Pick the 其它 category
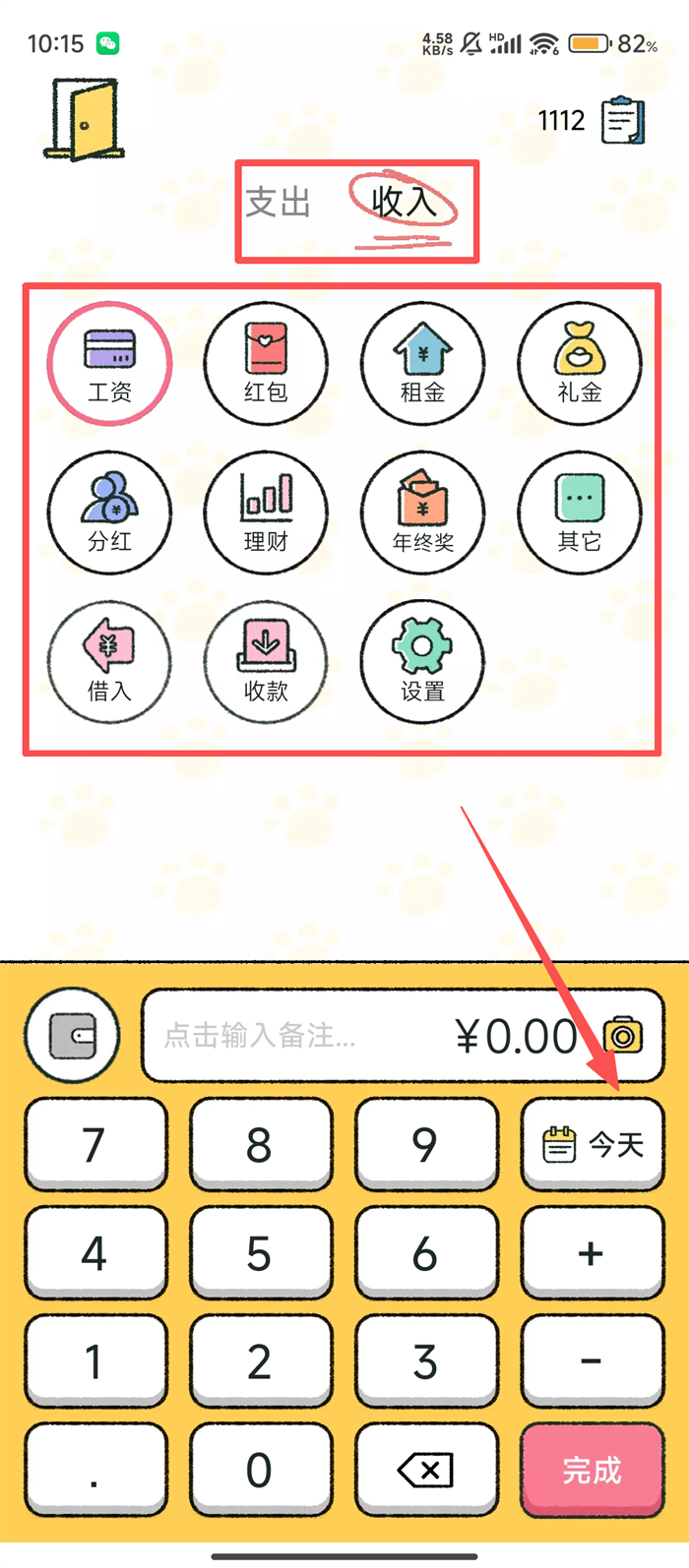 point(579,513)
